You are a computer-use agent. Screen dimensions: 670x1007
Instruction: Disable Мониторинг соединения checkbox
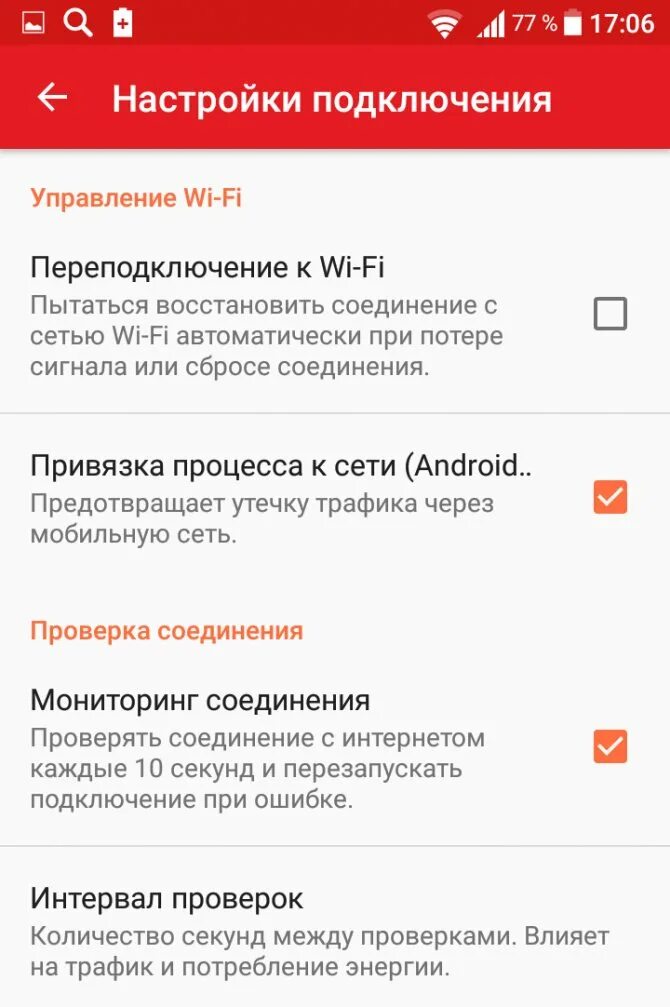coord(610,746)
